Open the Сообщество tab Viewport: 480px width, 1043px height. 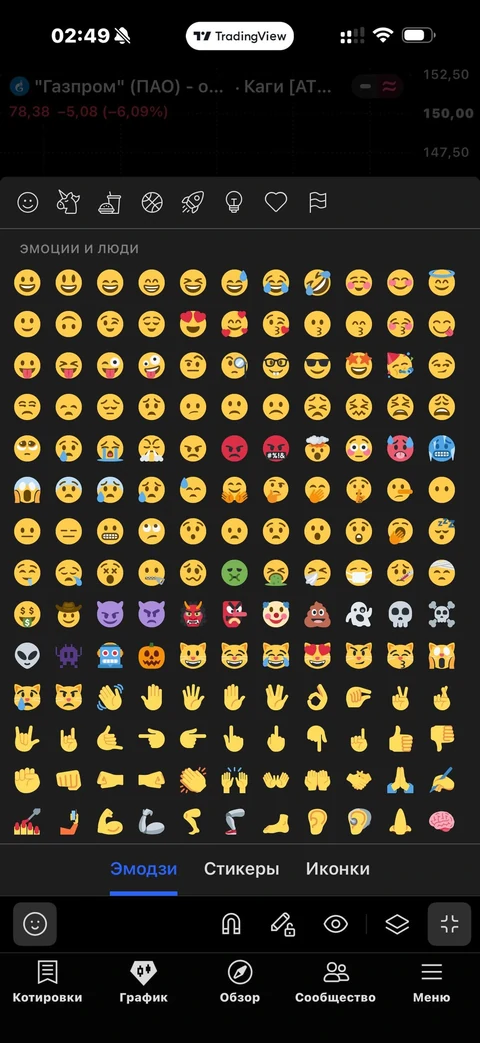point(335,982)
